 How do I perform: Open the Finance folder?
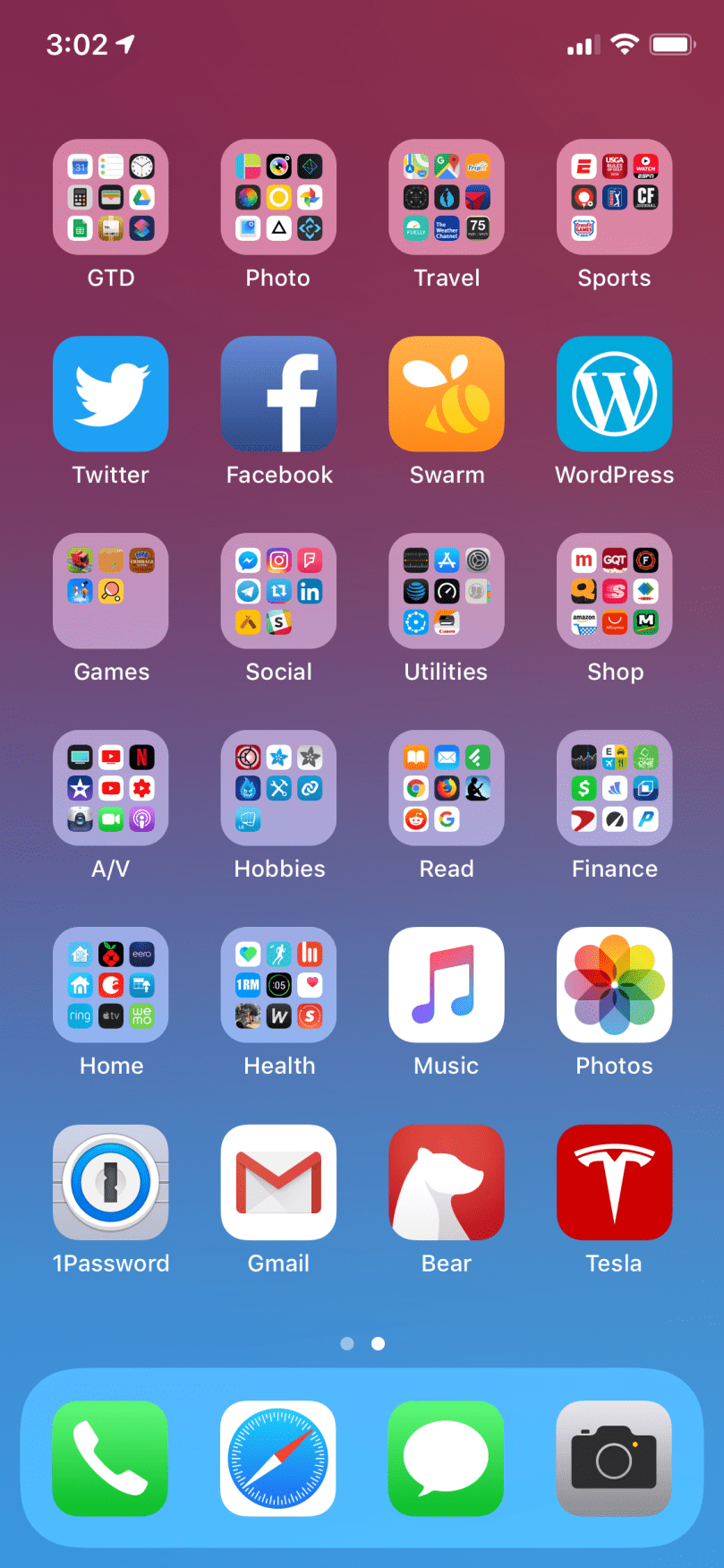click(614, 788)
